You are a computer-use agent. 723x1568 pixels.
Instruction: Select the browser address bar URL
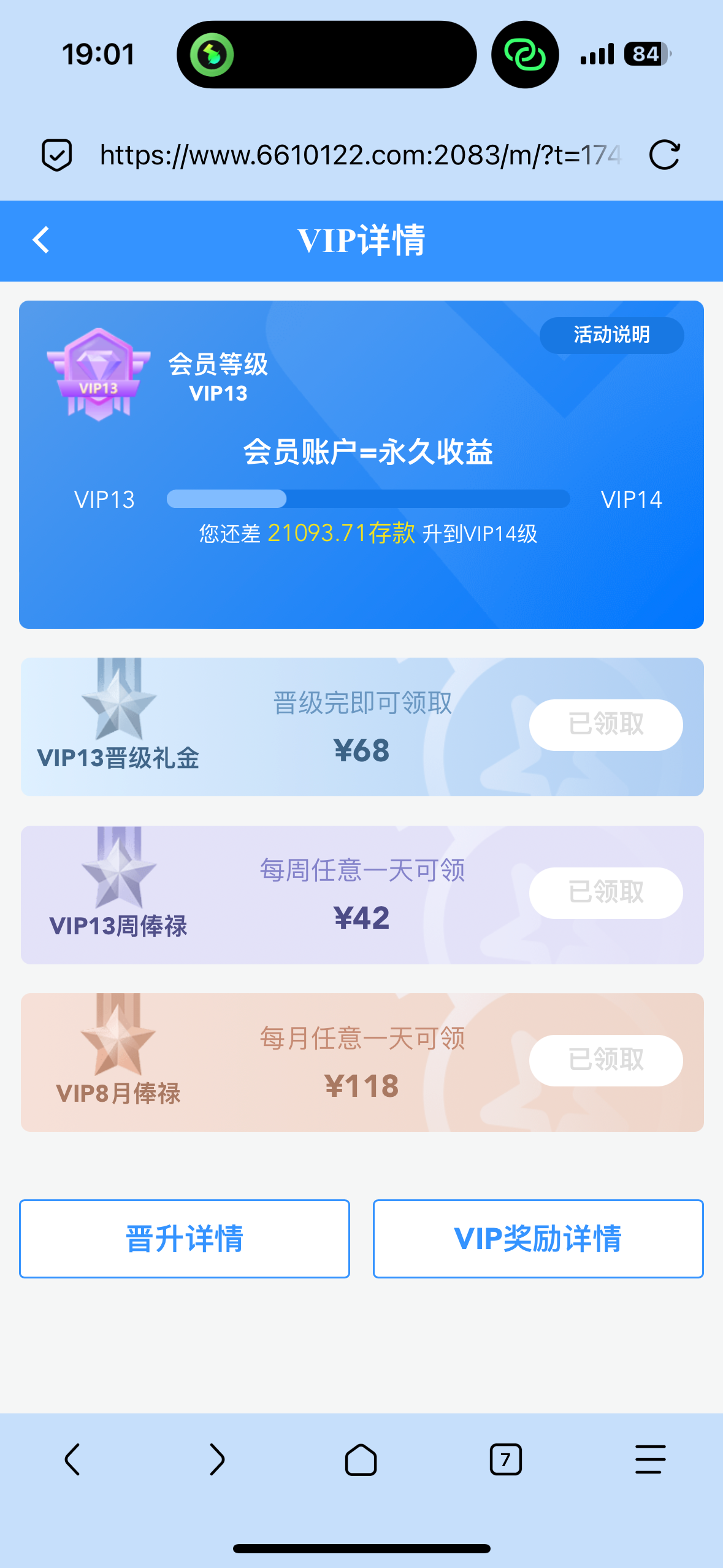[x=361, y=155]
